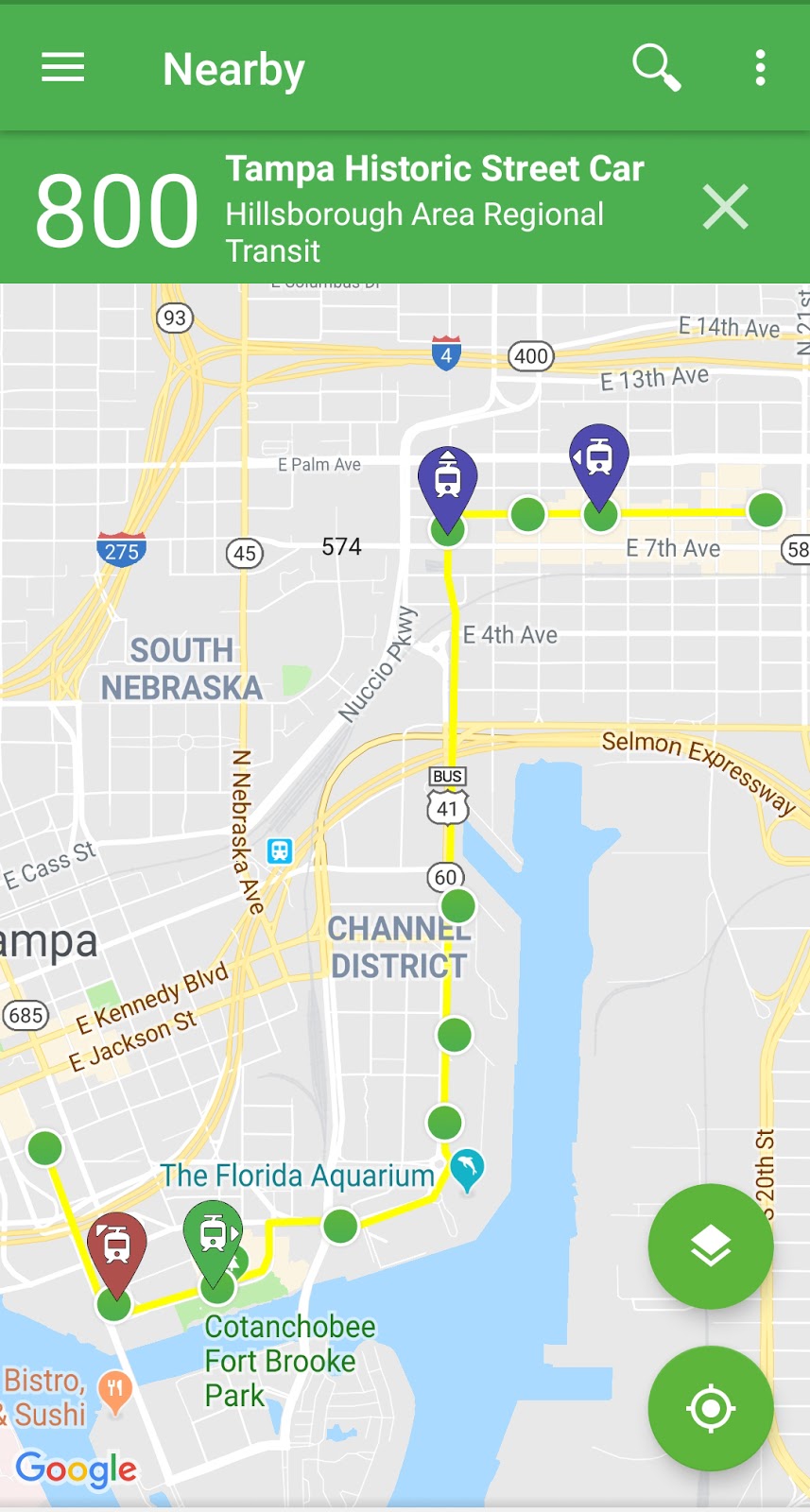
Task: Tap the stop dot beside The Florida Aquarium
Action: point(342,1226)
